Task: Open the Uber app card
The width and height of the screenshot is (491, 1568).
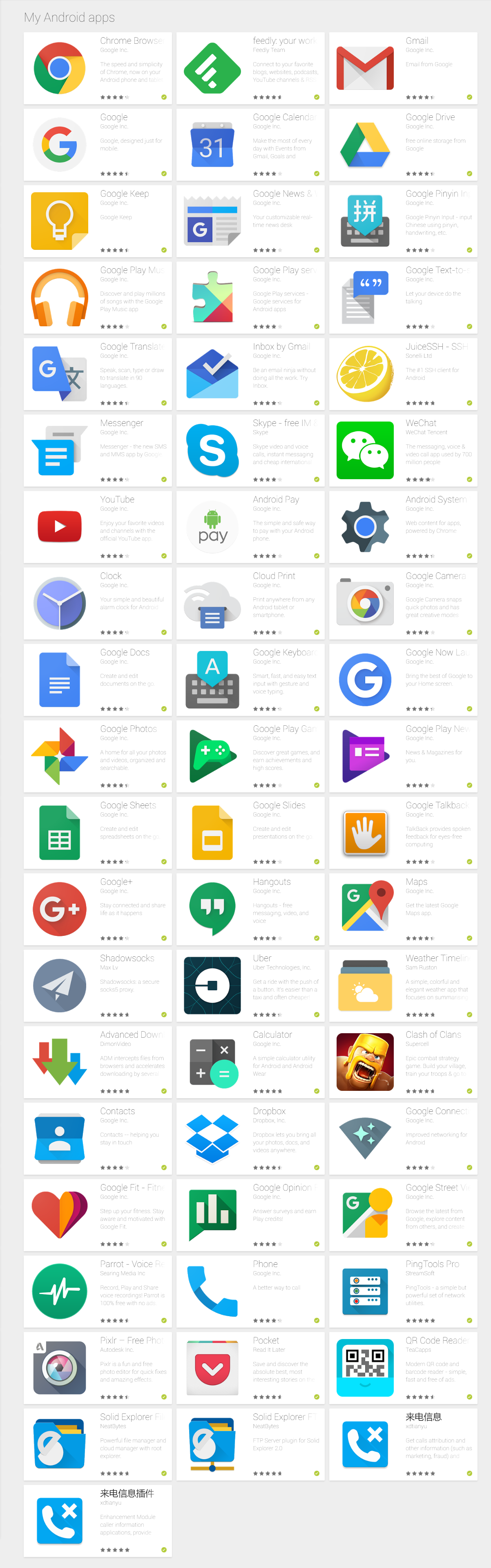Action: click(x=250, y=985)
